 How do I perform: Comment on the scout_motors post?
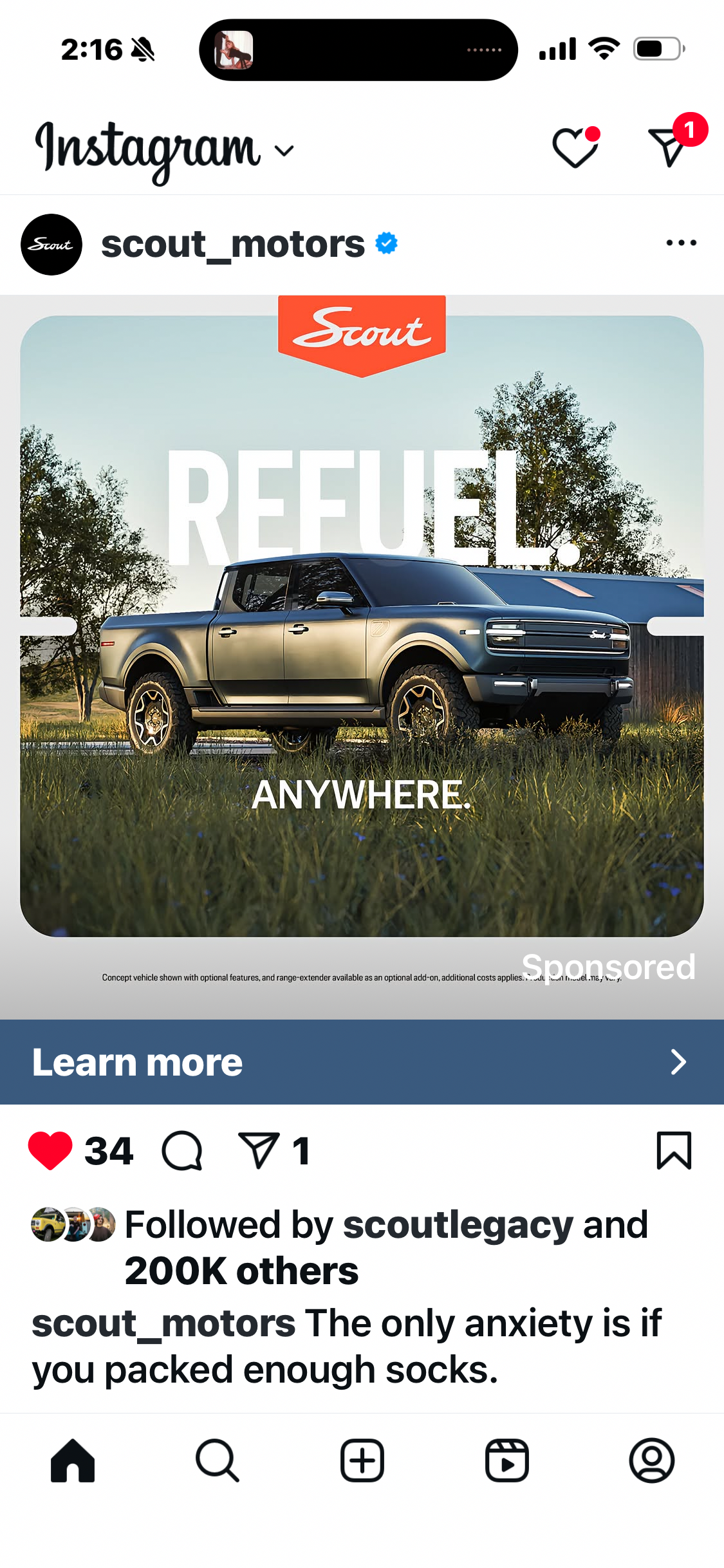[x=182, y=1151]
